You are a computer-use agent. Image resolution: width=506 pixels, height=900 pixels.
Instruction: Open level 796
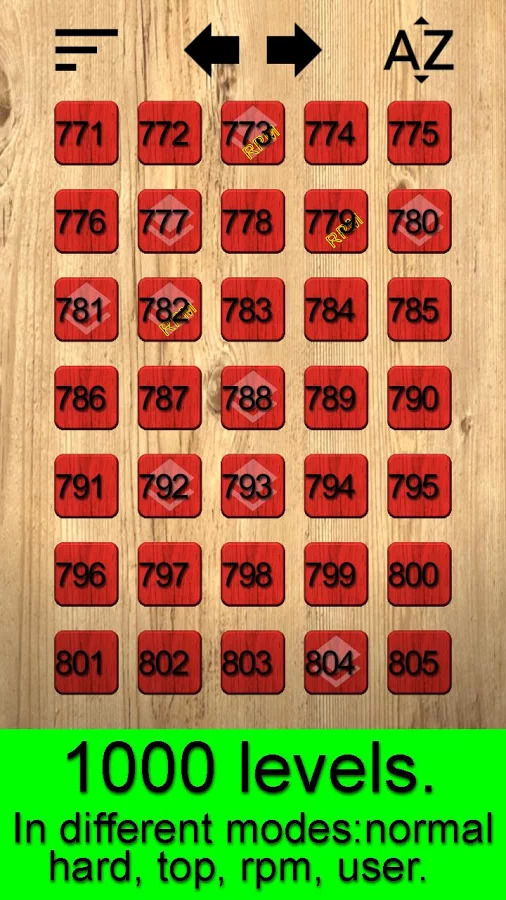click(86, 574)
